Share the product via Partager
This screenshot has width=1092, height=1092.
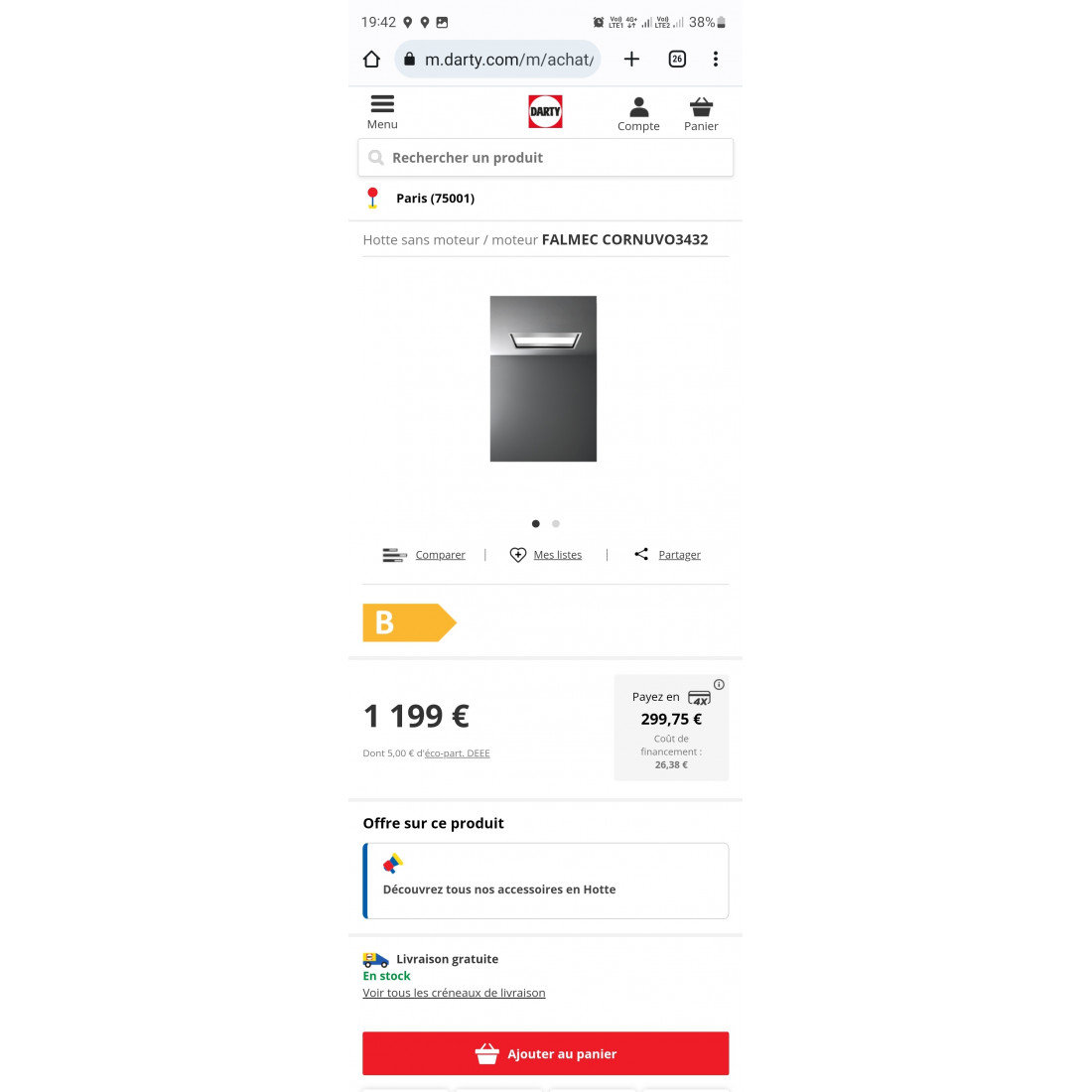[x=679, y=555]
